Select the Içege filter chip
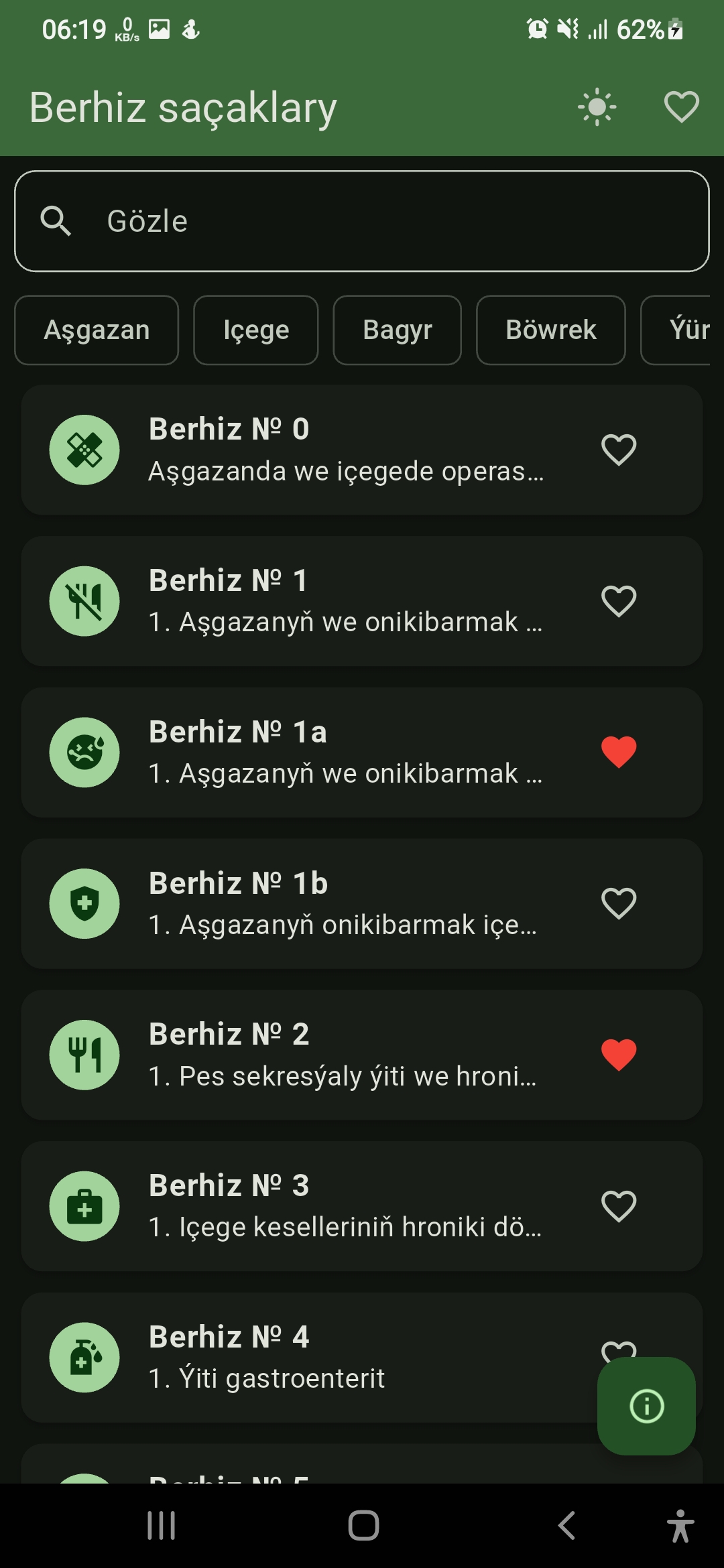The height and width of the screenshot is (1568, 724). 256,330
